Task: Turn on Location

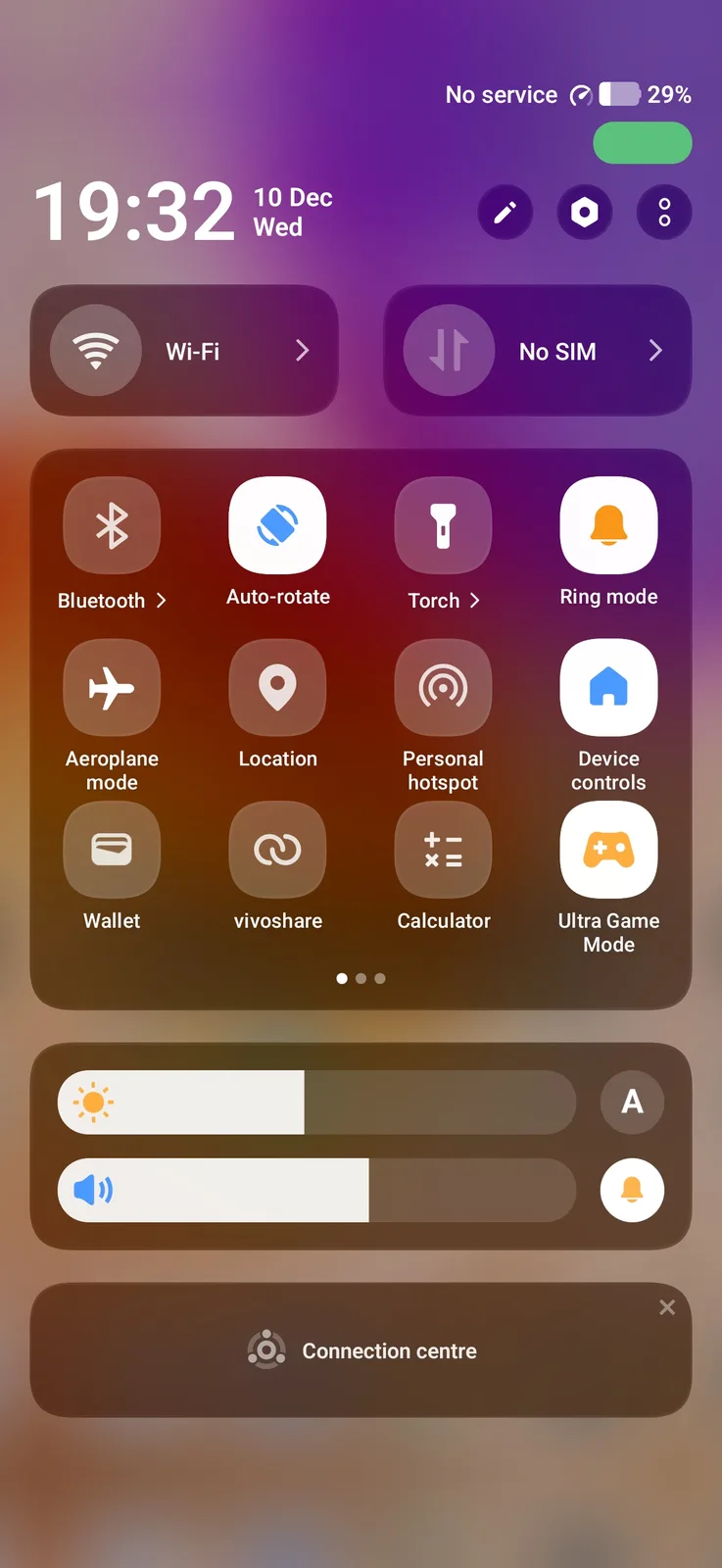Action: pos(277,688)
